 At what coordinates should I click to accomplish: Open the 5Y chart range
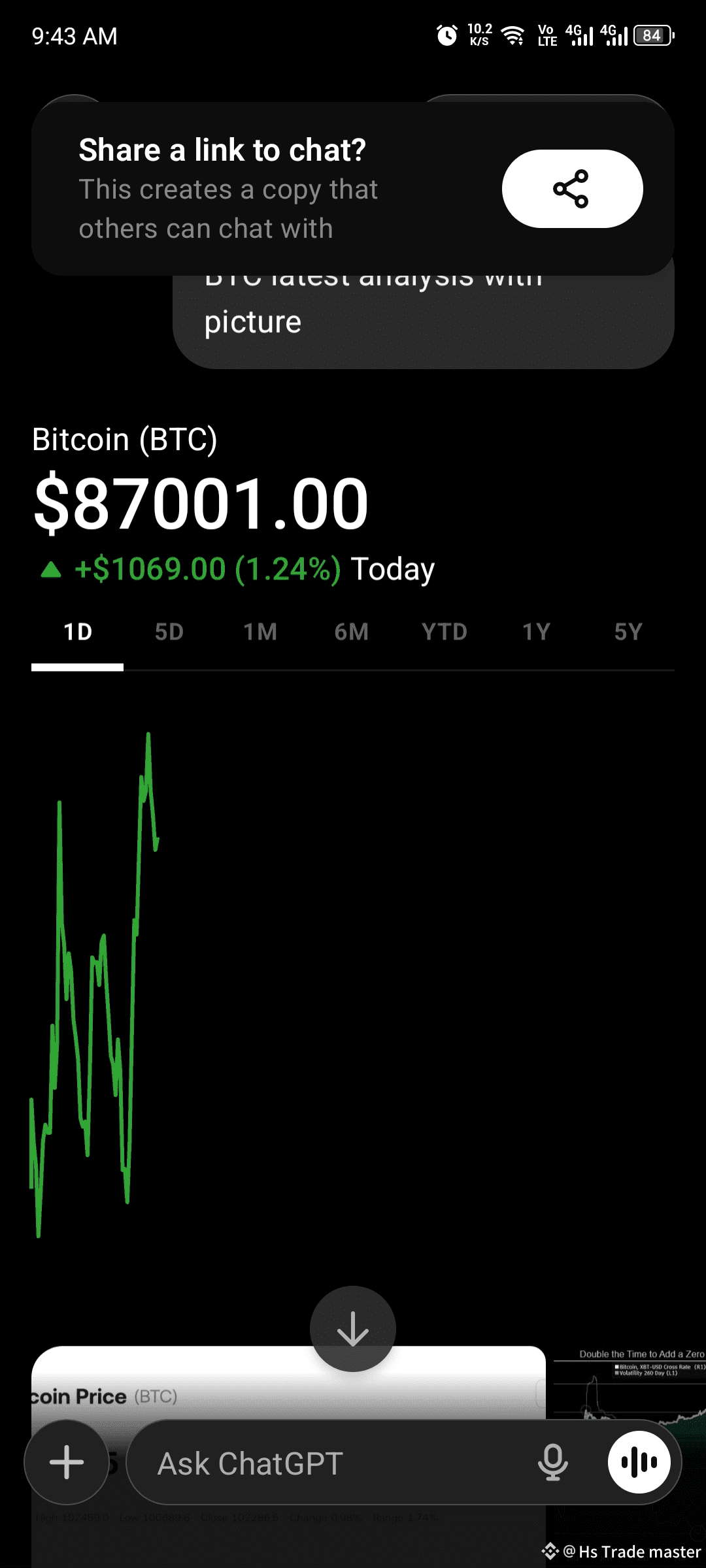click(628, 632)
